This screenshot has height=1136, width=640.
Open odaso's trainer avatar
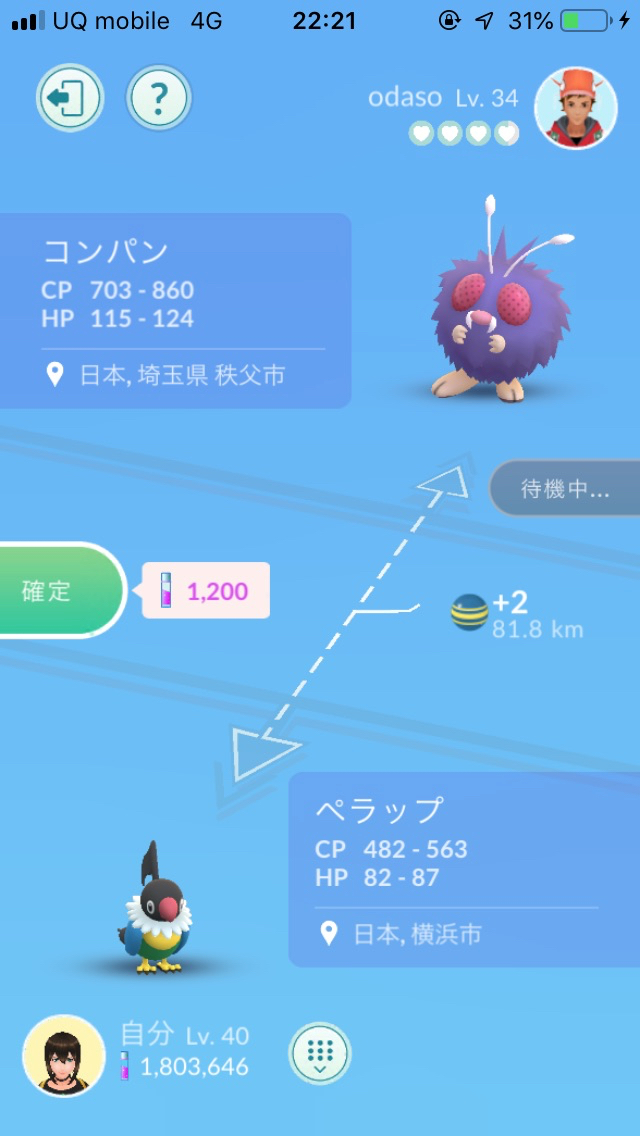[x=575, y=108]
